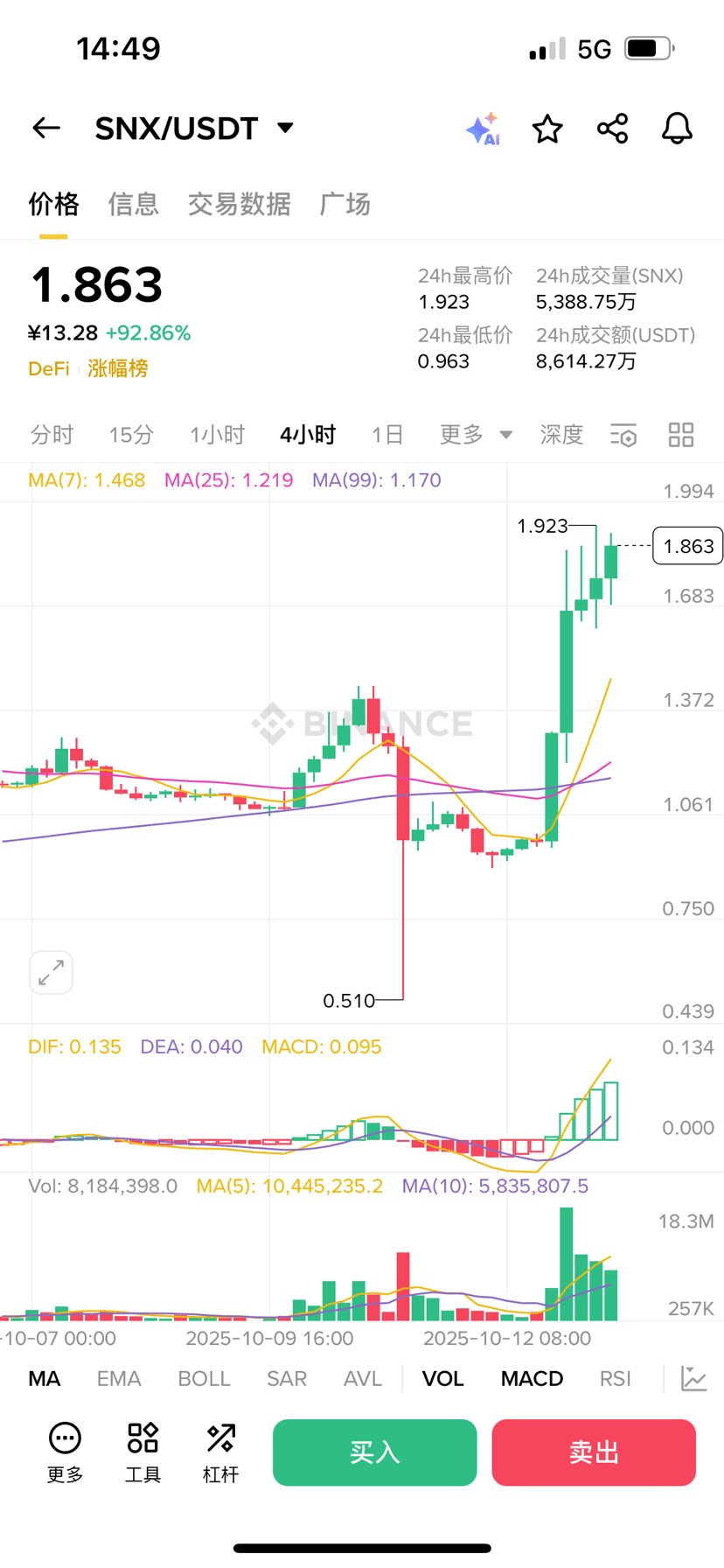724x1568 pixels.
Task: Open the 杠杆 margin option
Action: [220, 1452]
